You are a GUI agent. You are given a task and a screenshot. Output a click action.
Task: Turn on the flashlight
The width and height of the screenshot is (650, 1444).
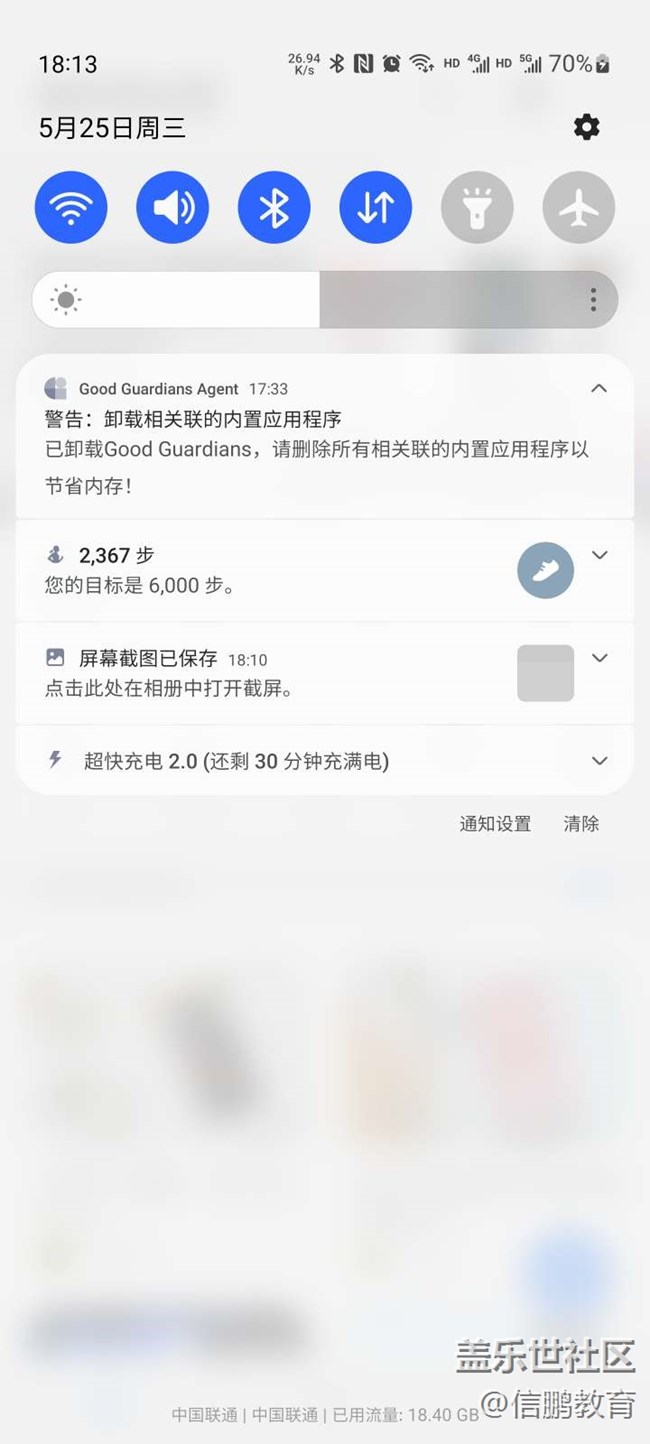click(x=477, y=208)
